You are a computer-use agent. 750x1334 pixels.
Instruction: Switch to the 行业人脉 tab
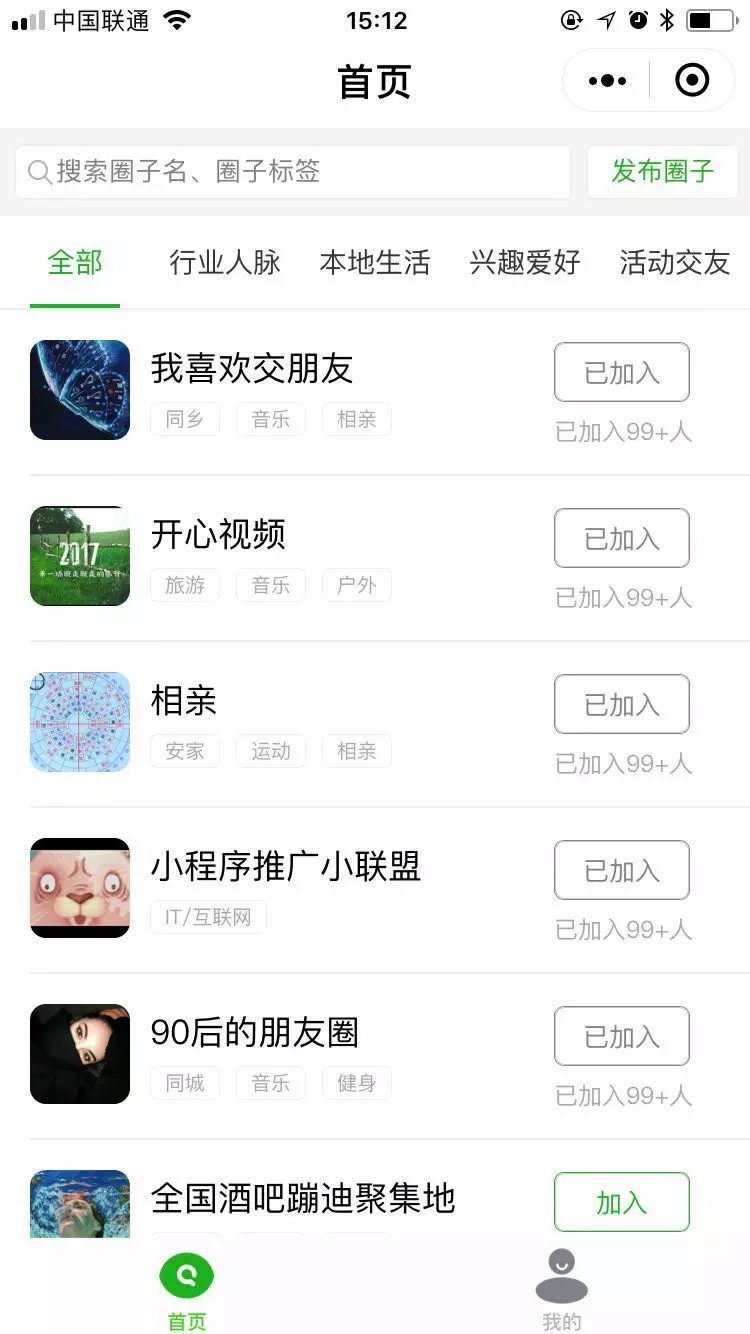coord(225,263)
